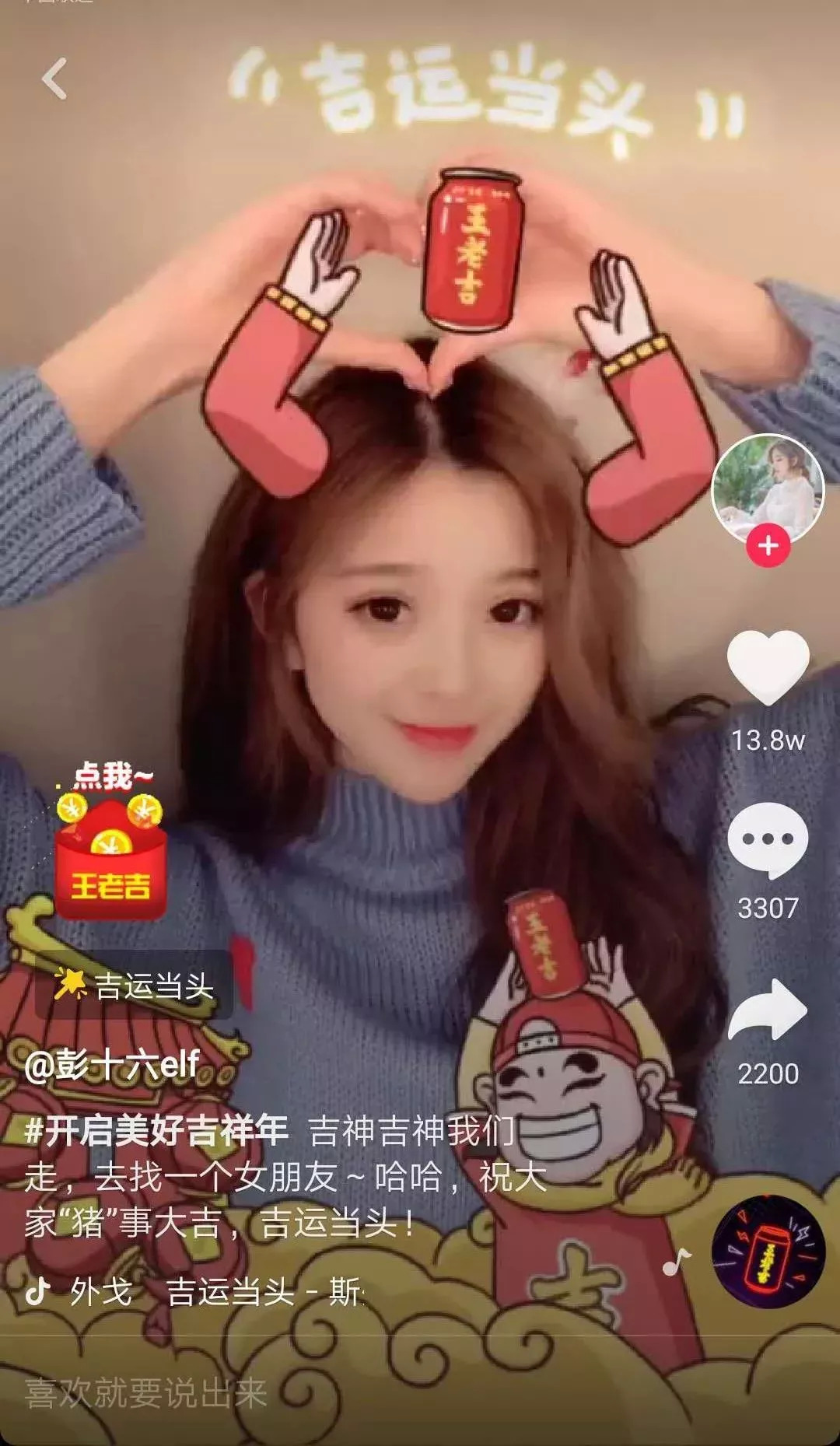Open the 吉运当头 sticker effect chip

click(x=135, y=986)
